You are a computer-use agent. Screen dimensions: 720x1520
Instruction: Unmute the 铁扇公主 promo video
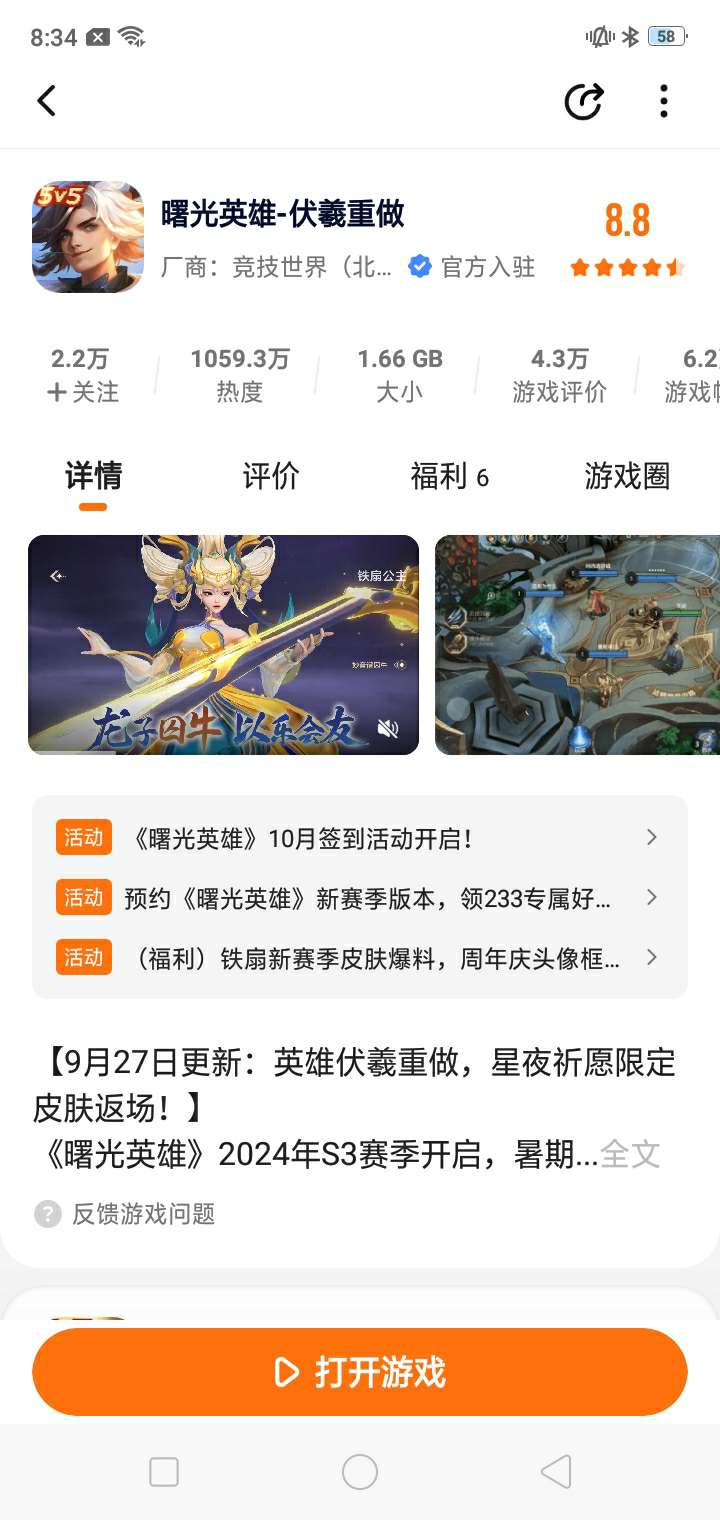point(388,728)
